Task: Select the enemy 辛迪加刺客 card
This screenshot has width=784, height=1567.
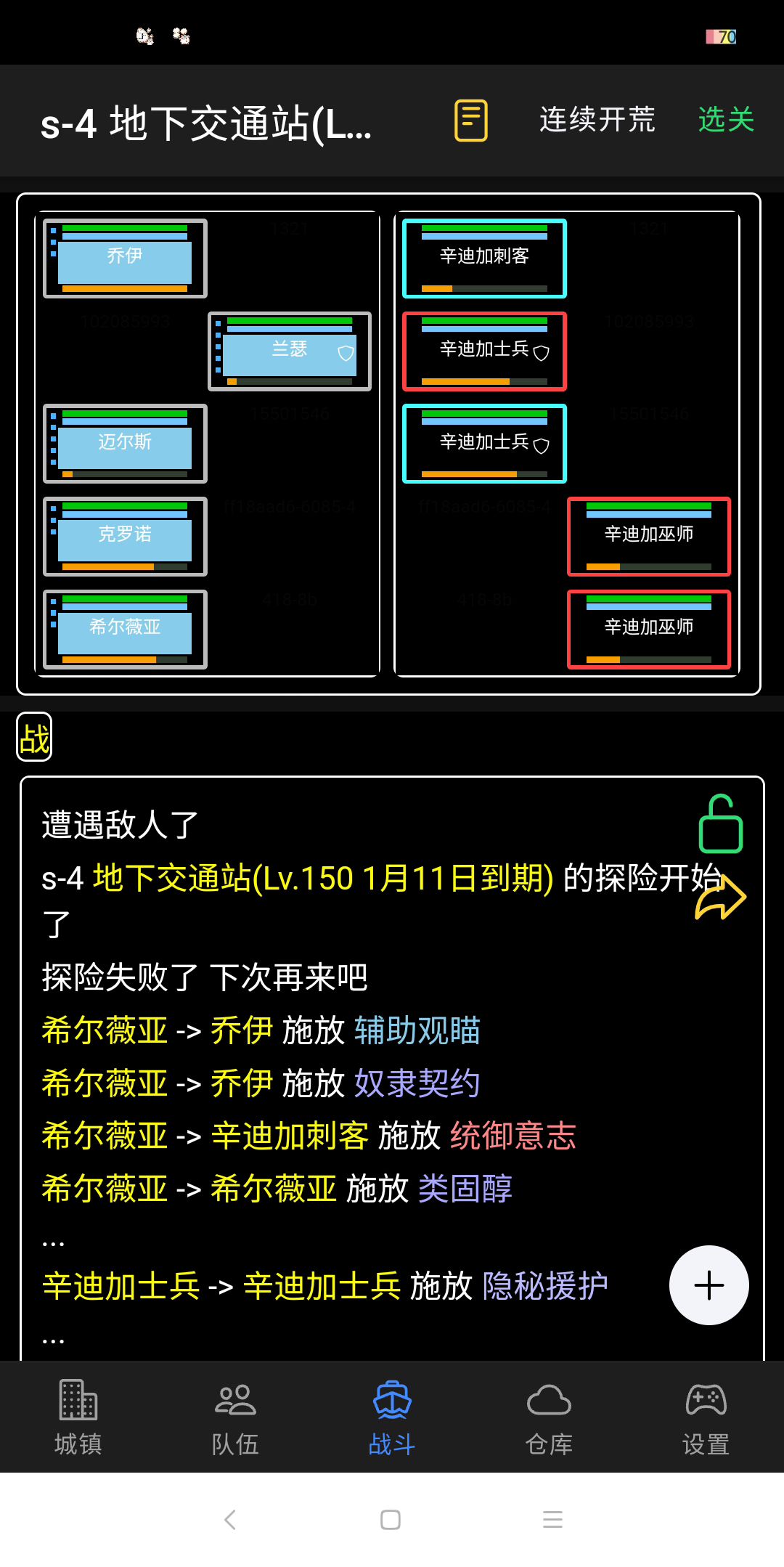Action: (484, 259)
